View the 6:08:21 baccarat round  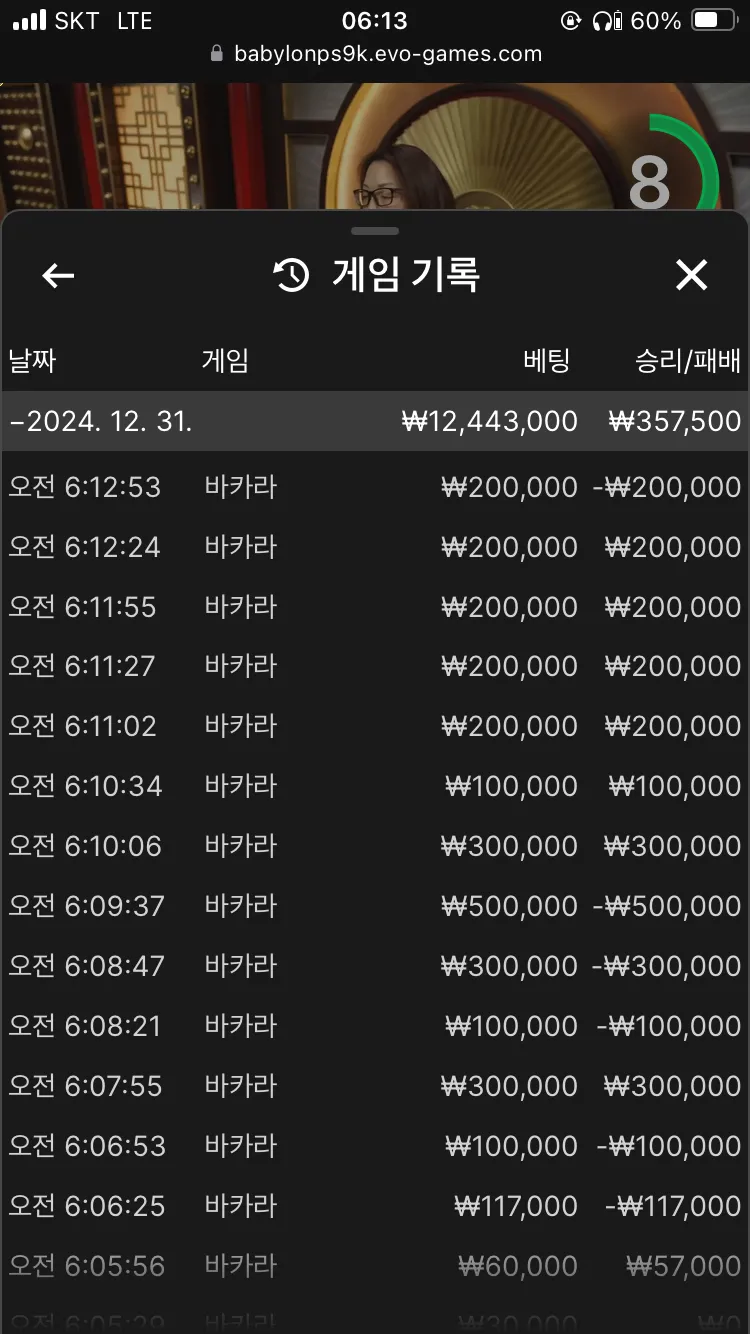pyautogui.click(x=375, y=1026)
